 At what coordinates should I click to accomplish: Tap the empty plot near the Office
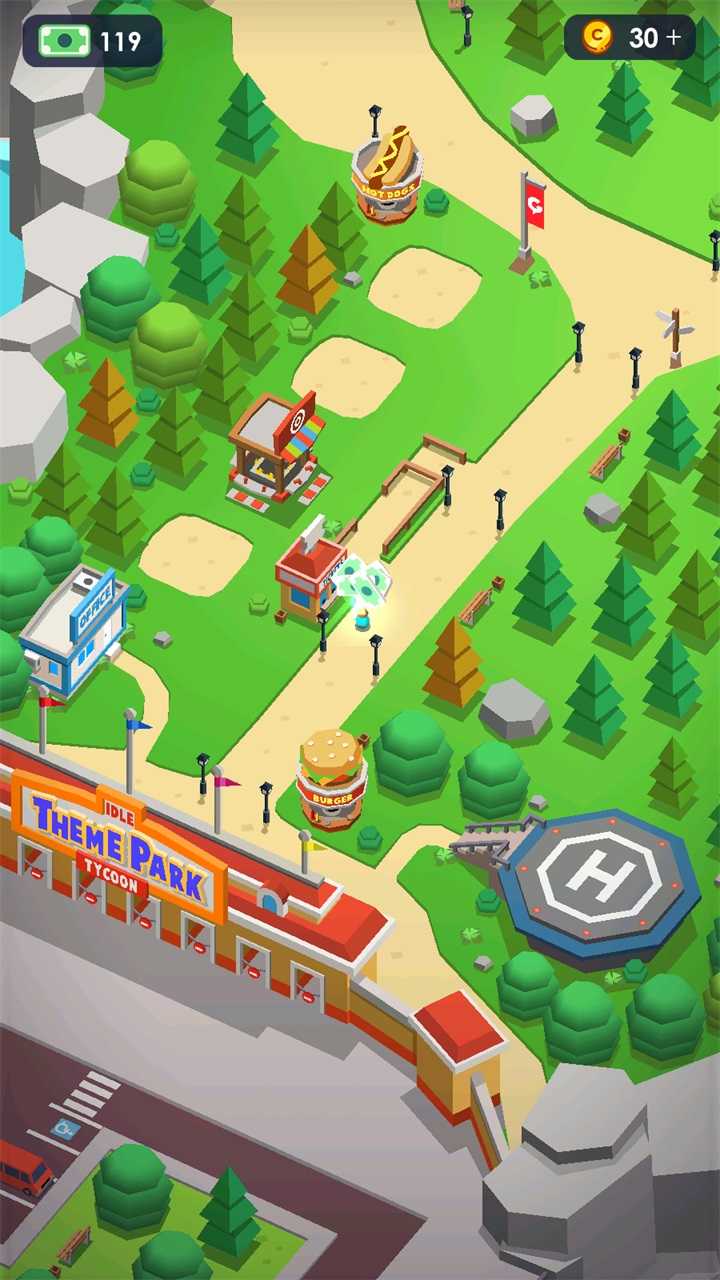click(195, 555)
